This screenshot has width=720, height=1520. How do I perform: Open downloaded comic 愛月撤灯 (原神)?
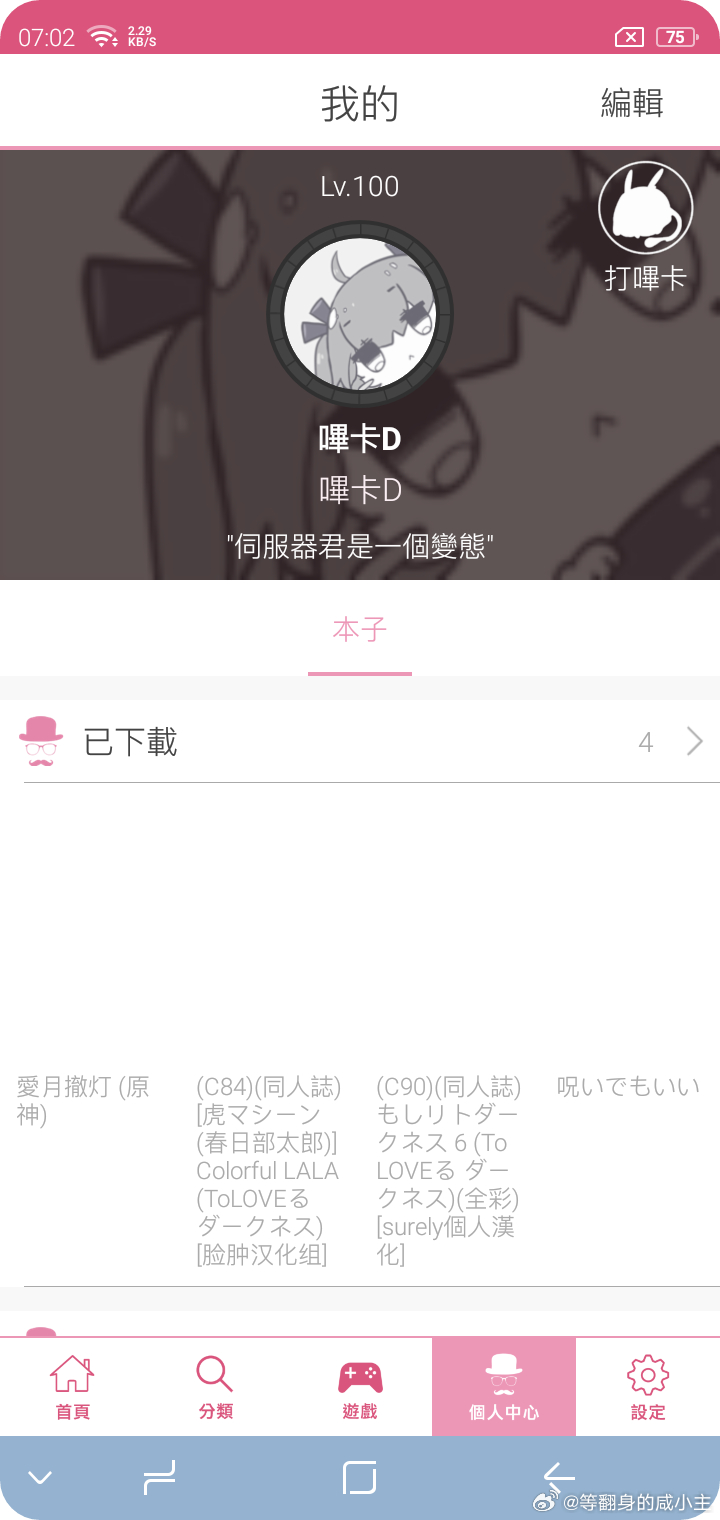tap(90, 1100)
